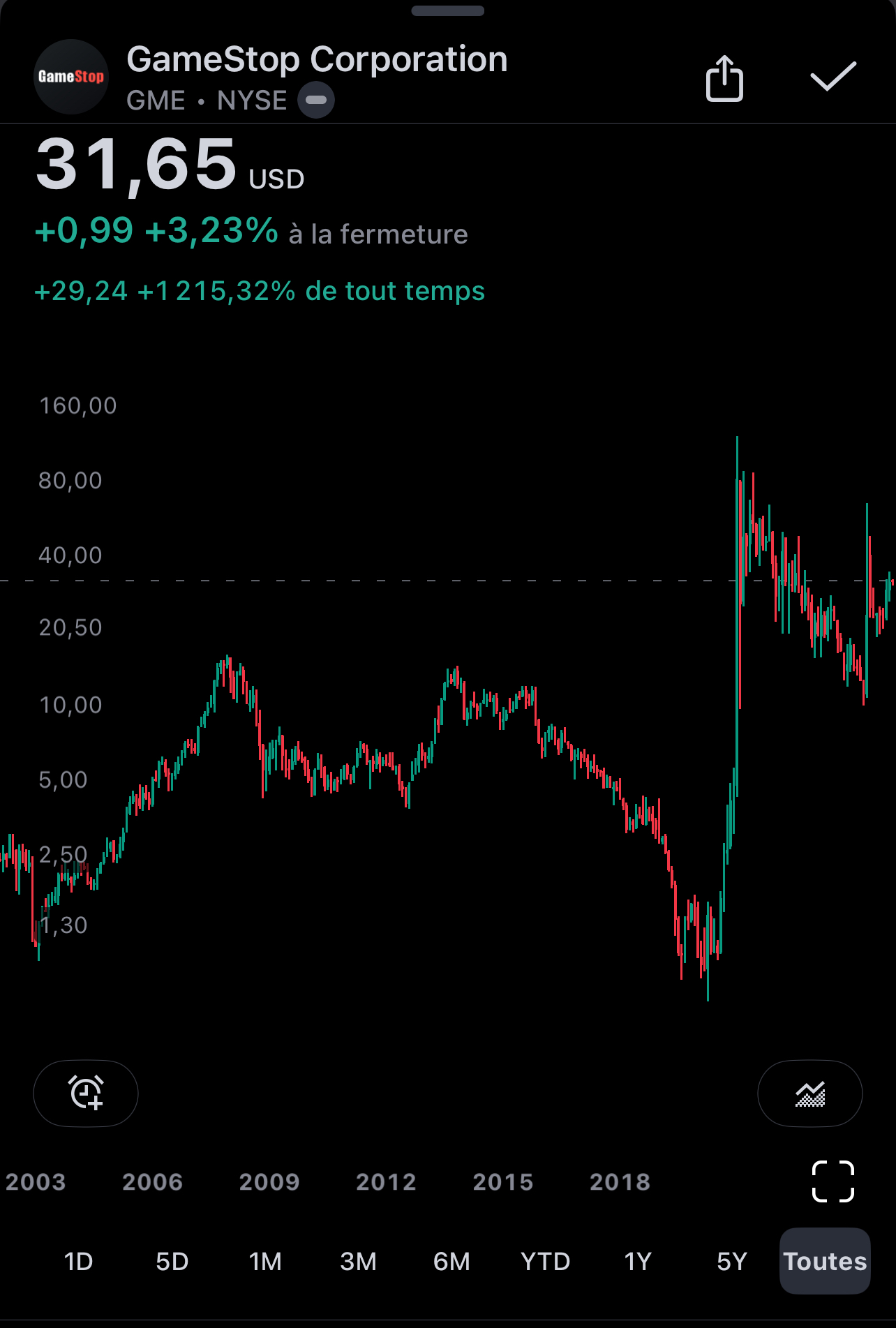
Task: Switch chart to 3M range
Action: [x=358, y=1262]
